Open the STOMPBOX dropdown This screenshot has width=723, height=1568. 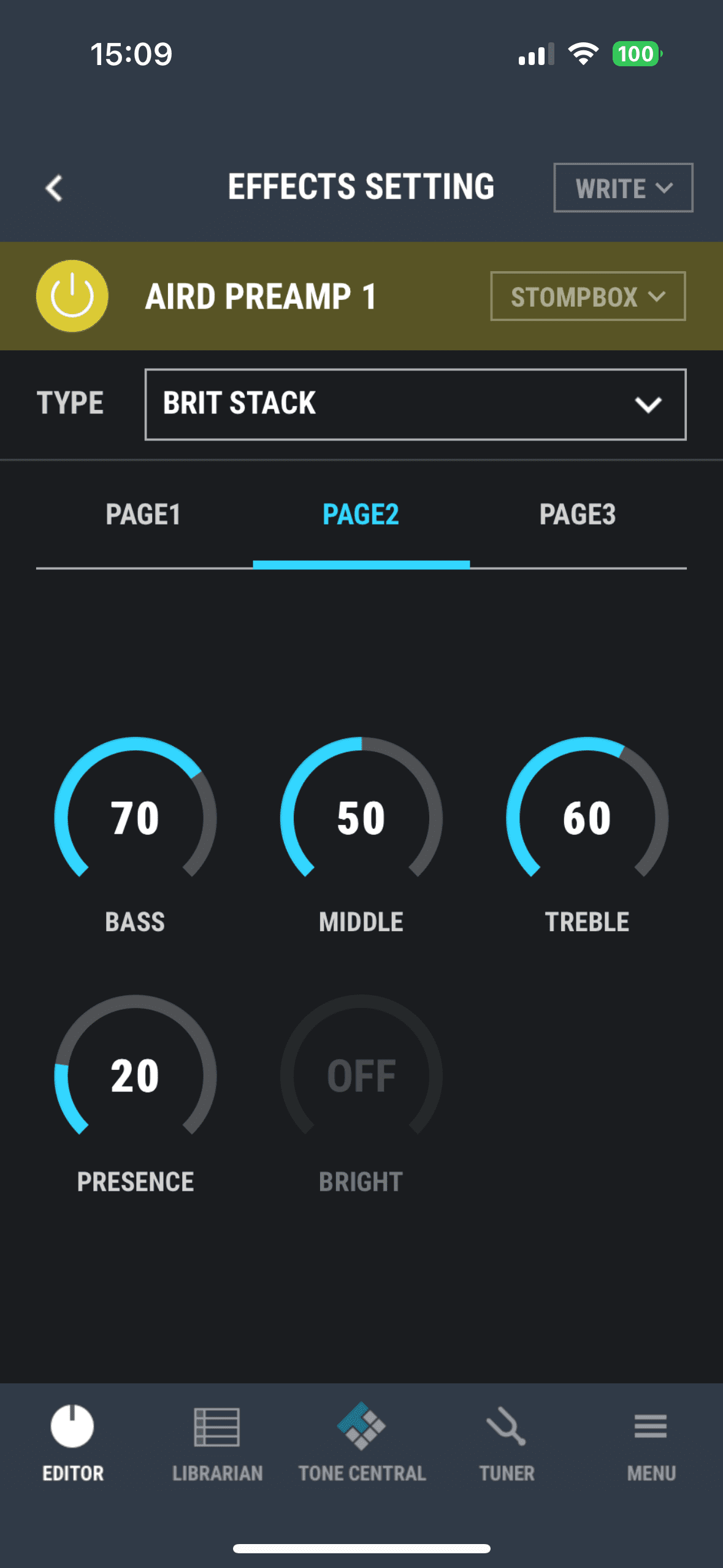tap(587, 296)
